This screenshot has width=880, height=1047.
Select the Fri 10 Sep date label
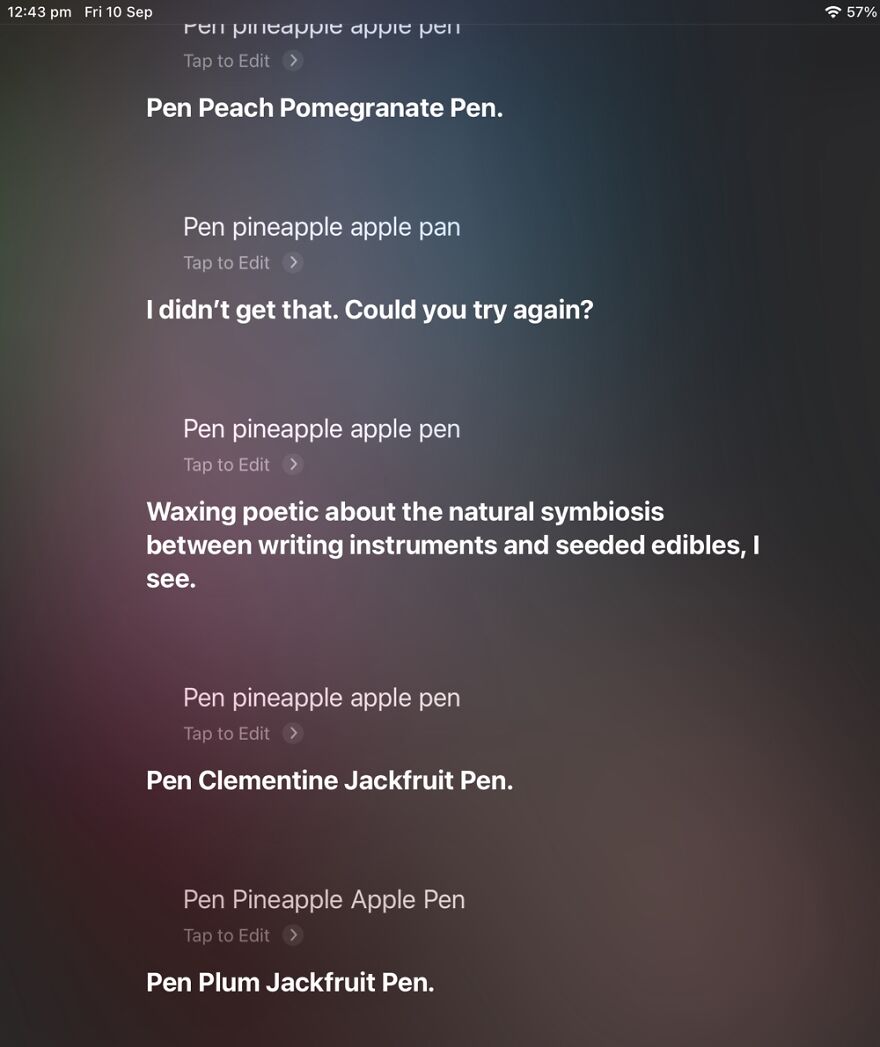point(119,12)
